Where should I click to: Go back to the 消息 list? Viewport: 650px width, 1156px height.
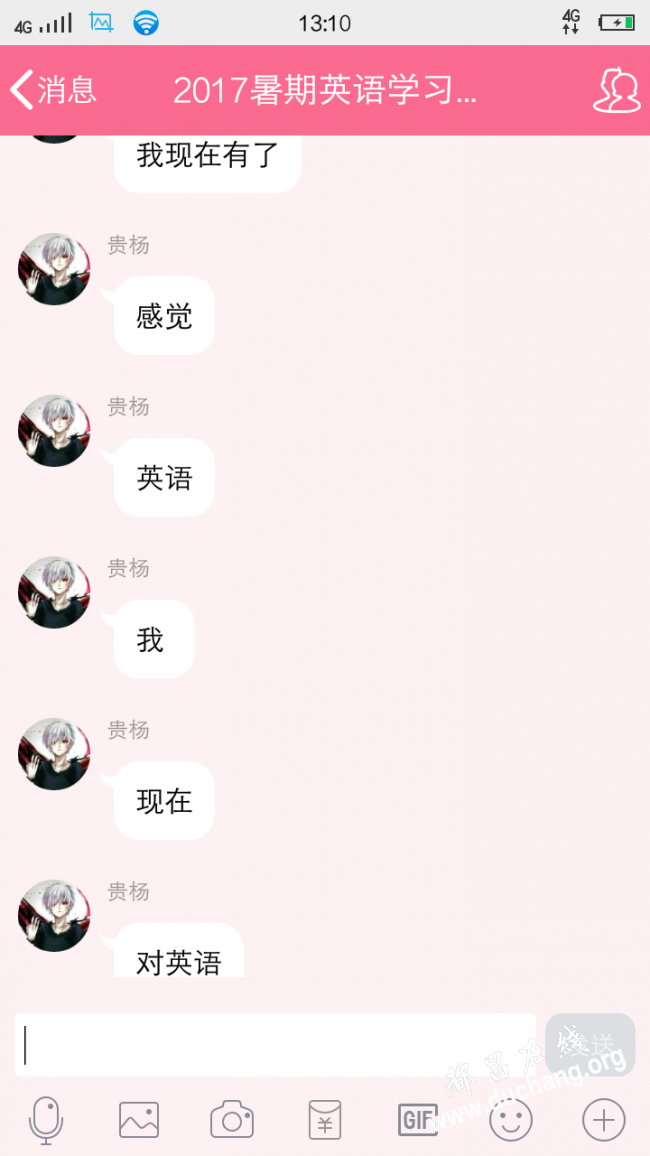pyautogui.click(x=54, y=90)
